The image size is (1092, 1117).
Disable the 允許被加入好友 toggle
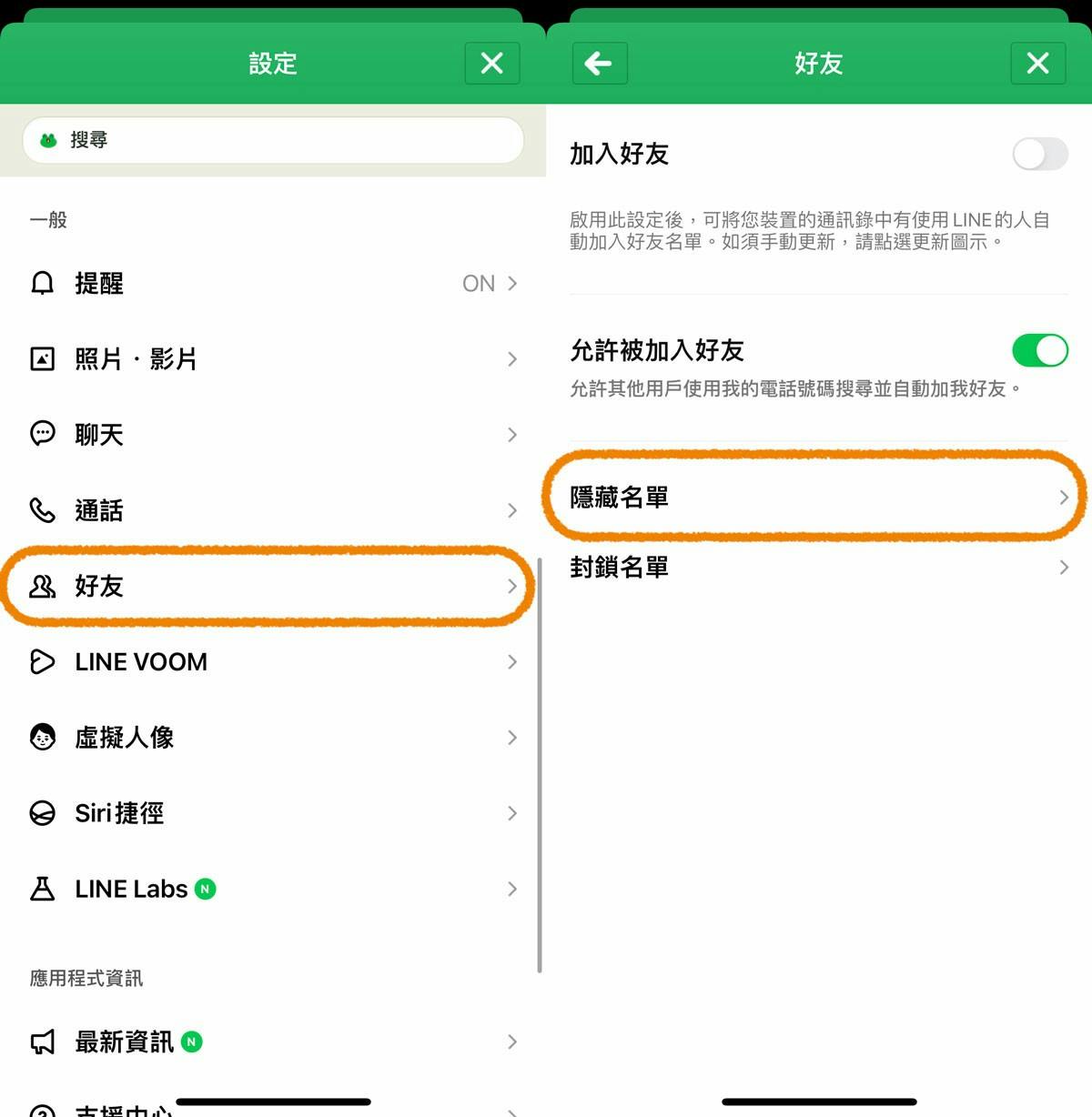pos(1040,351)
